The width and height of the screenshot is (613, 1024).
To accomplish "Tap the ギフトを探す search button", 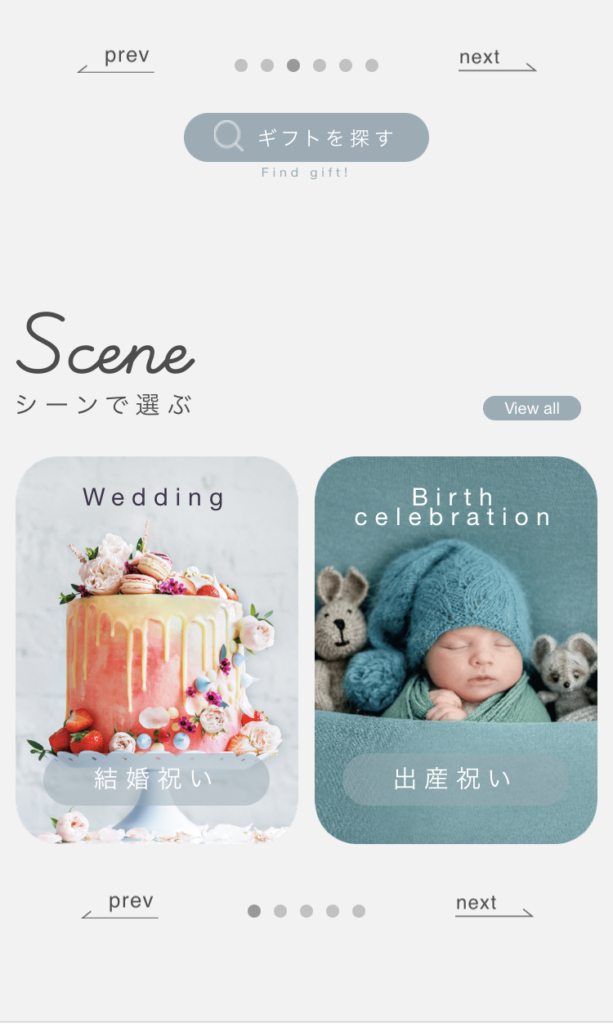I will tap(306, 137).
